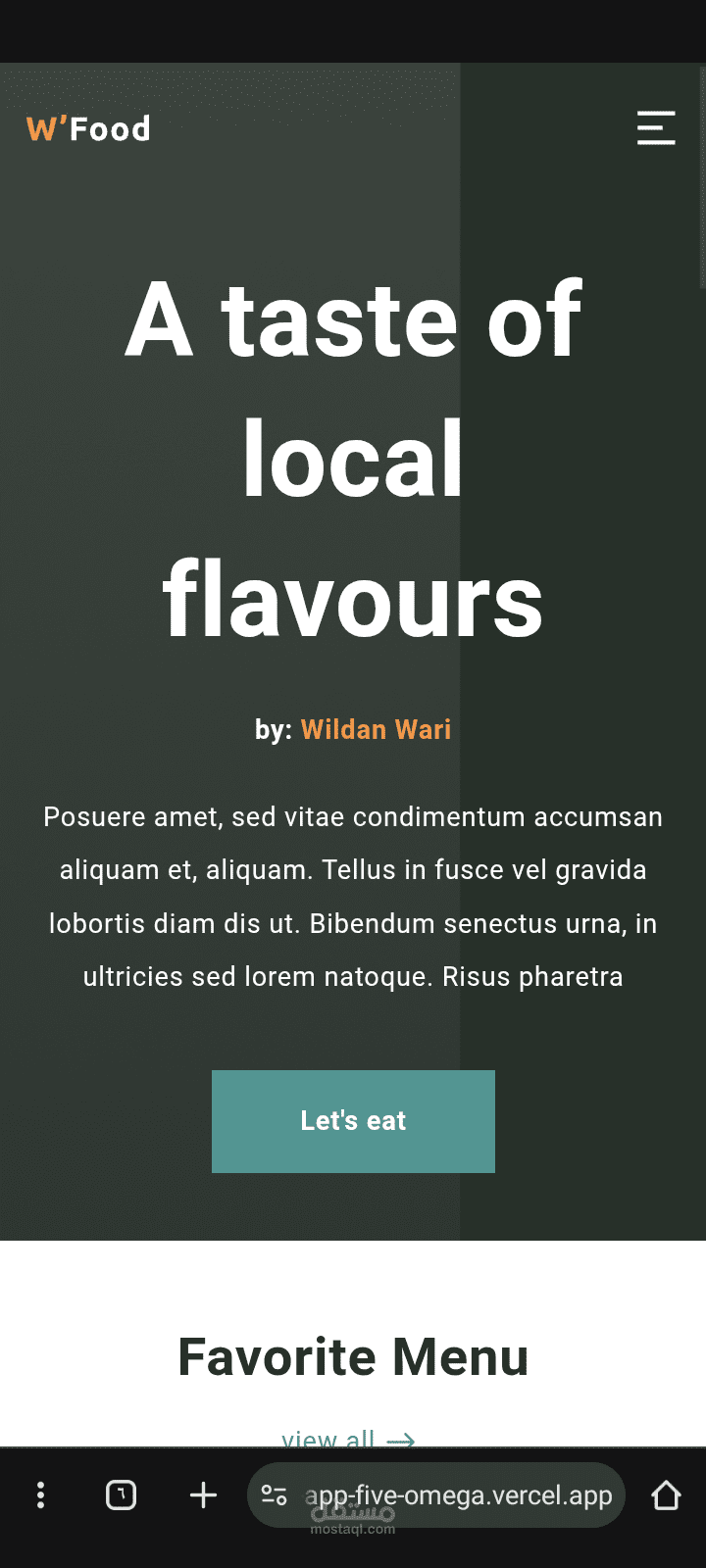Follow the Wildan Wari author link

point(376,729)
